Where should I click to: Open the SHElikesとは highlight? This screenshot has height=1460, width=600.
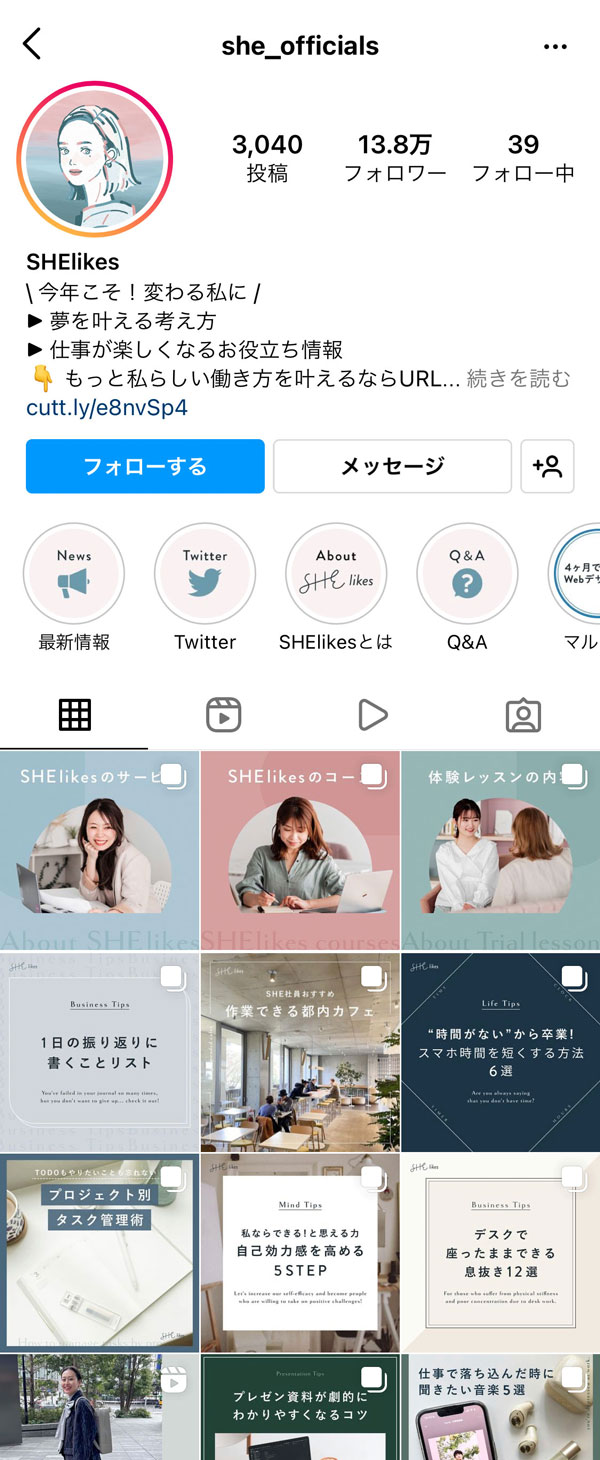tap(336, 574)
